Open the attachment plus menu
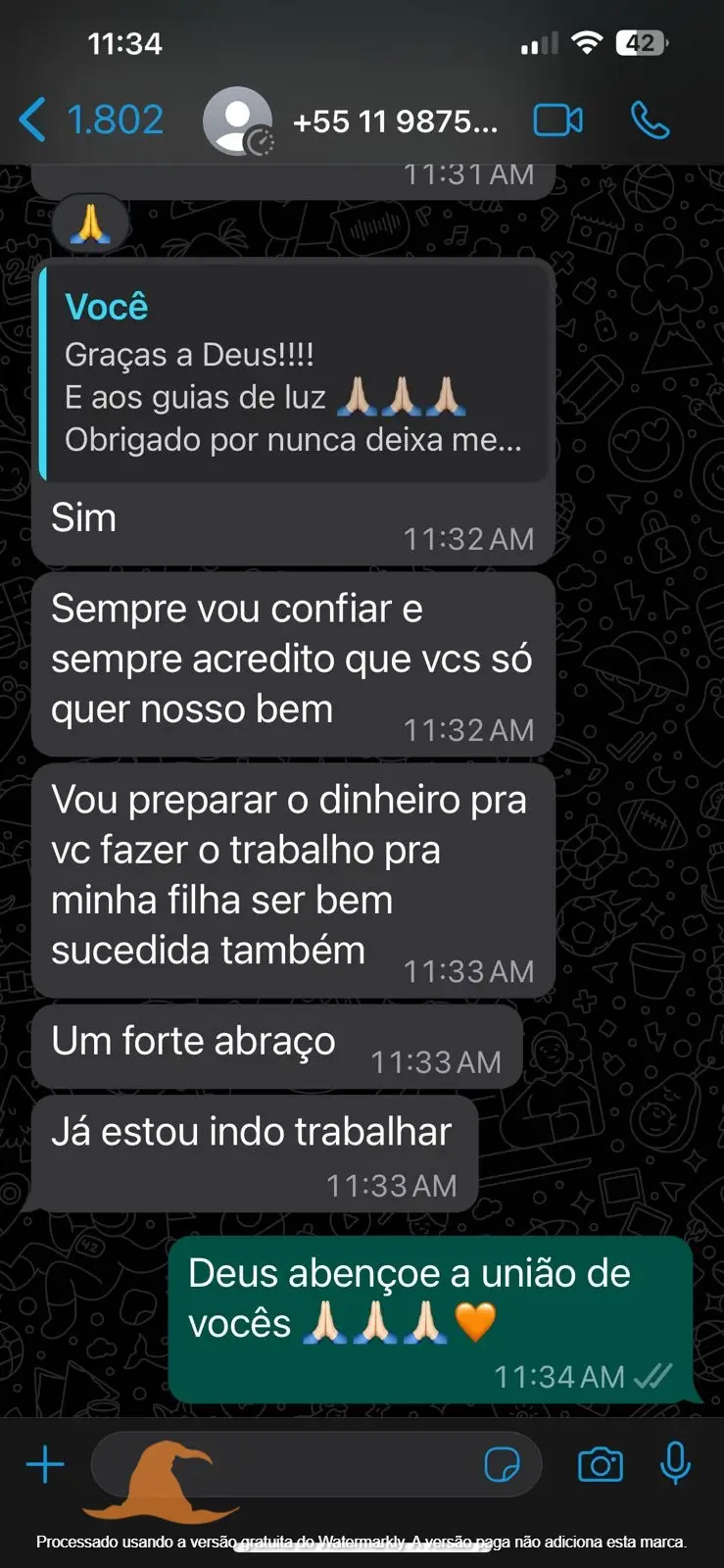The height and width of the screenshot is (1568, 724). 45,1465
